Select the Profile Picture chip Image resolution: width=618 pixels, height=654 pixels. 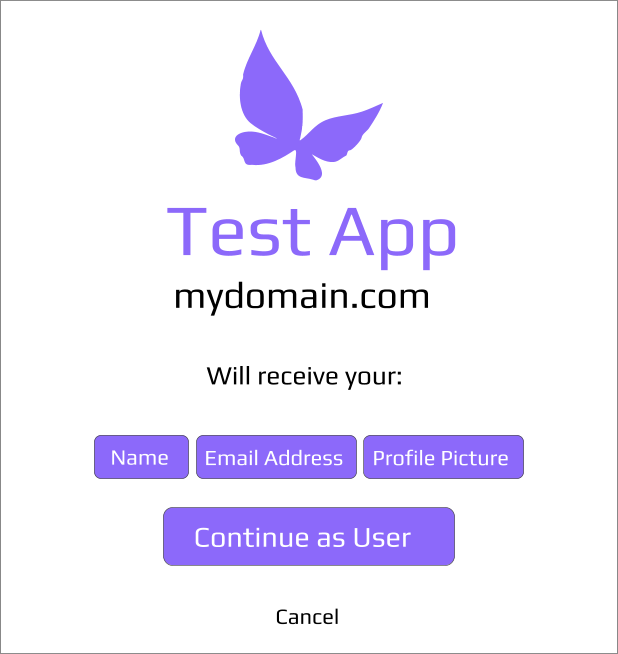click(442, 458)
